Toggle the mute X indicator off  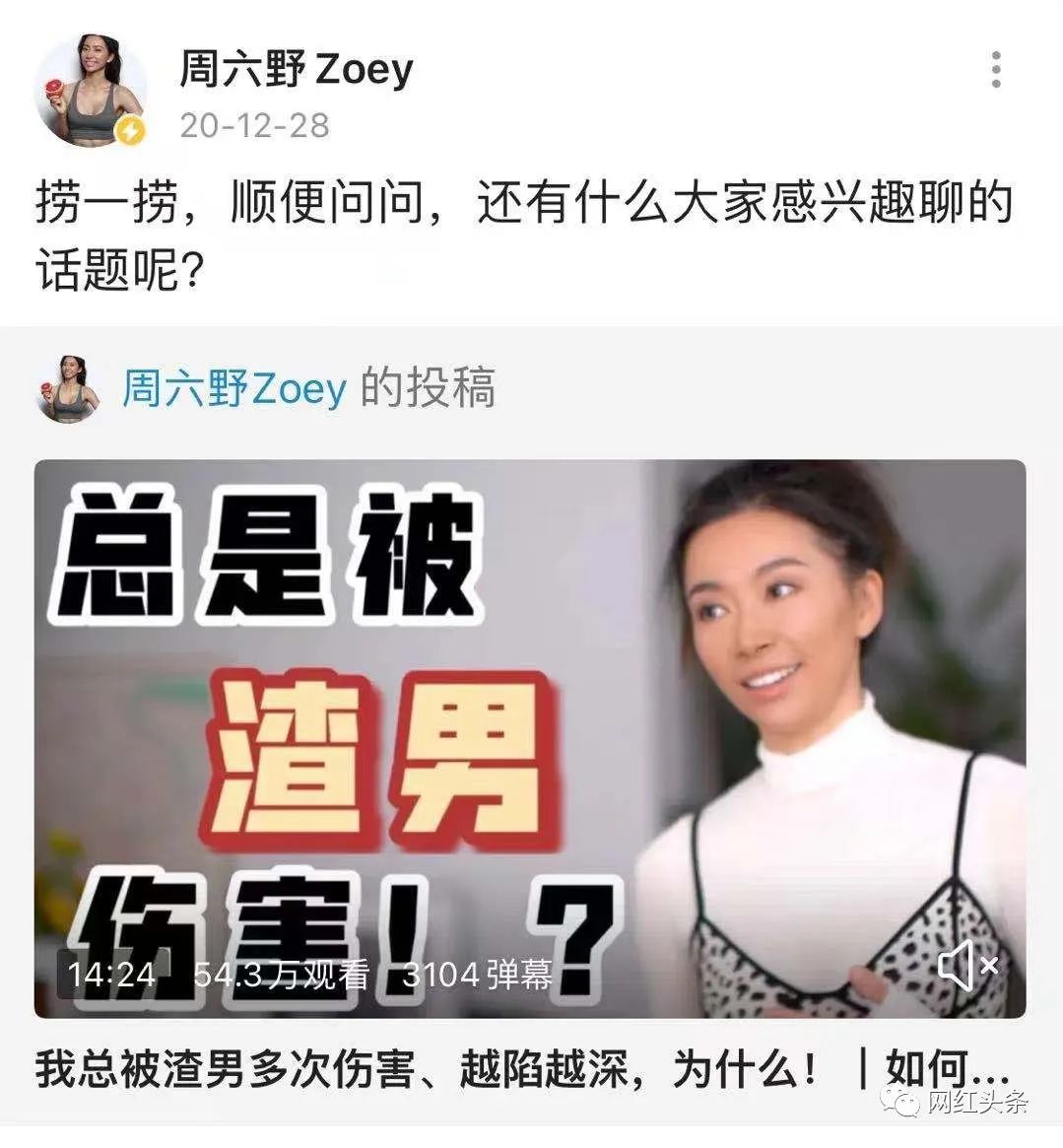point(988,969)
